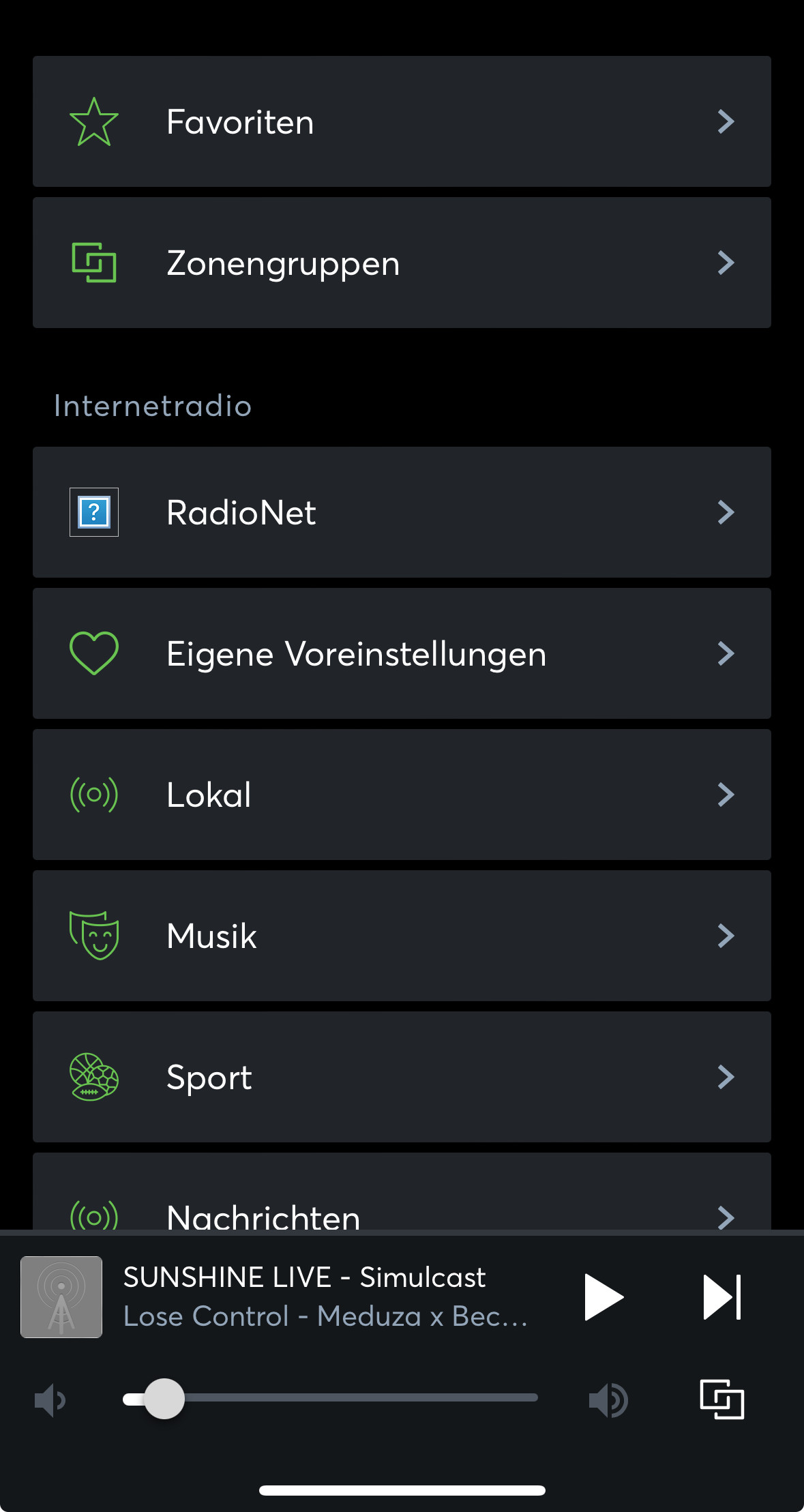Open zone grouping icon in player

722,1399
